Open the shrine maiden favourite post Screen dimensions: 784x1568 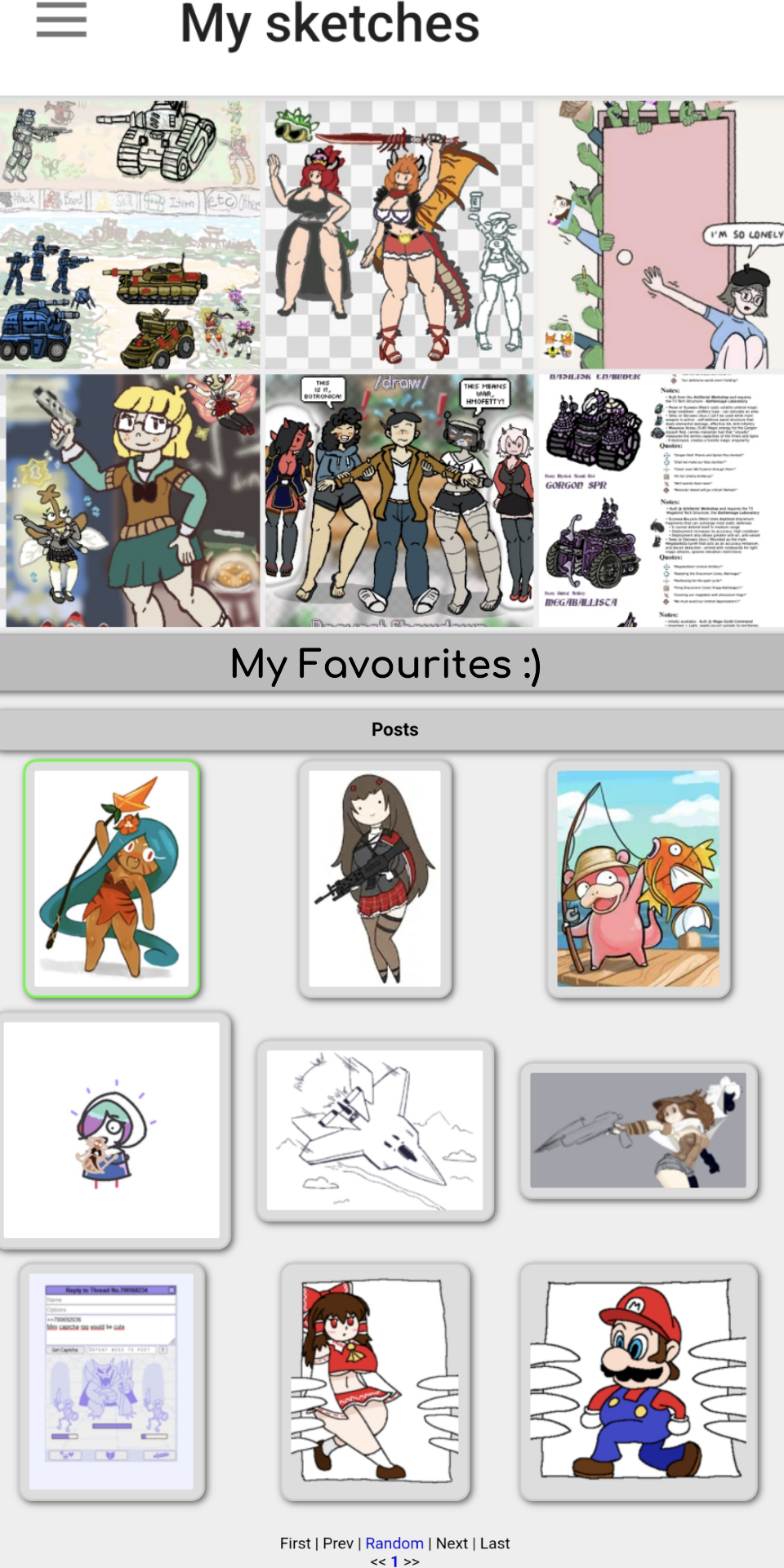[x=375, y=1382]
